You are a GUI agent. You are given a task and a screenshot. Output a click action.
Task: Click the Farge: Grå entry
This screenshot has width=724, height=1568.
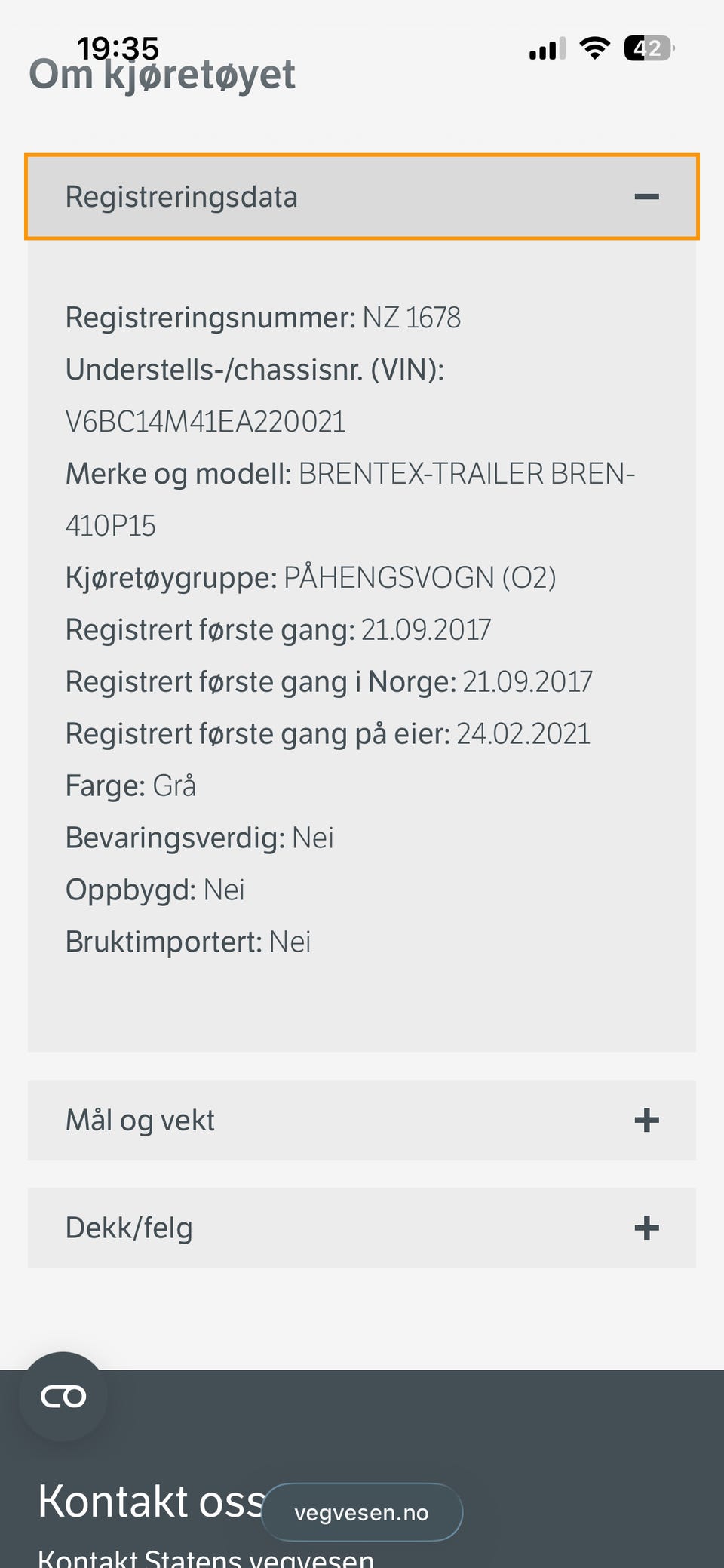coord(130,785)
